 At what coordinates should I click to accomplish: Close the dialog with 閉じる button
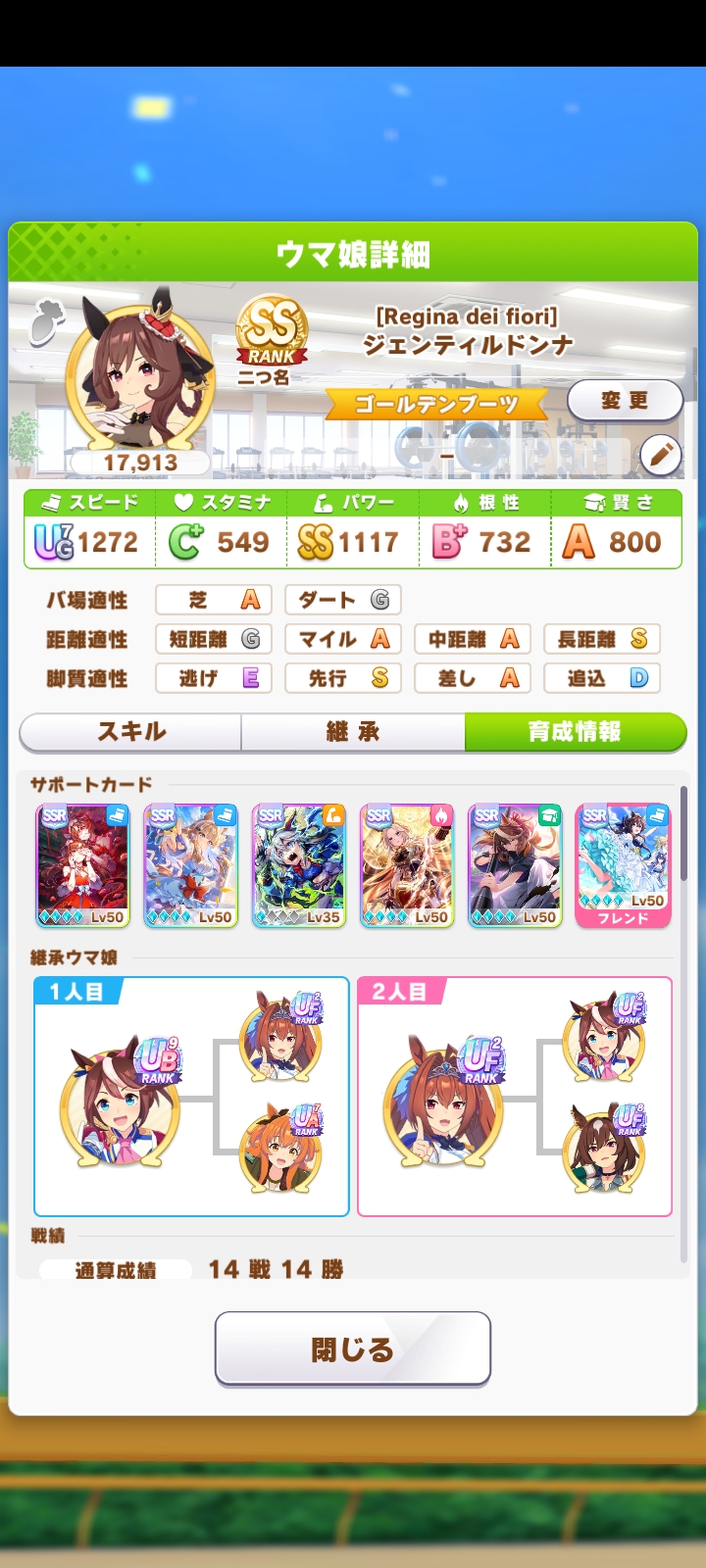click(x=353, y=1348)
